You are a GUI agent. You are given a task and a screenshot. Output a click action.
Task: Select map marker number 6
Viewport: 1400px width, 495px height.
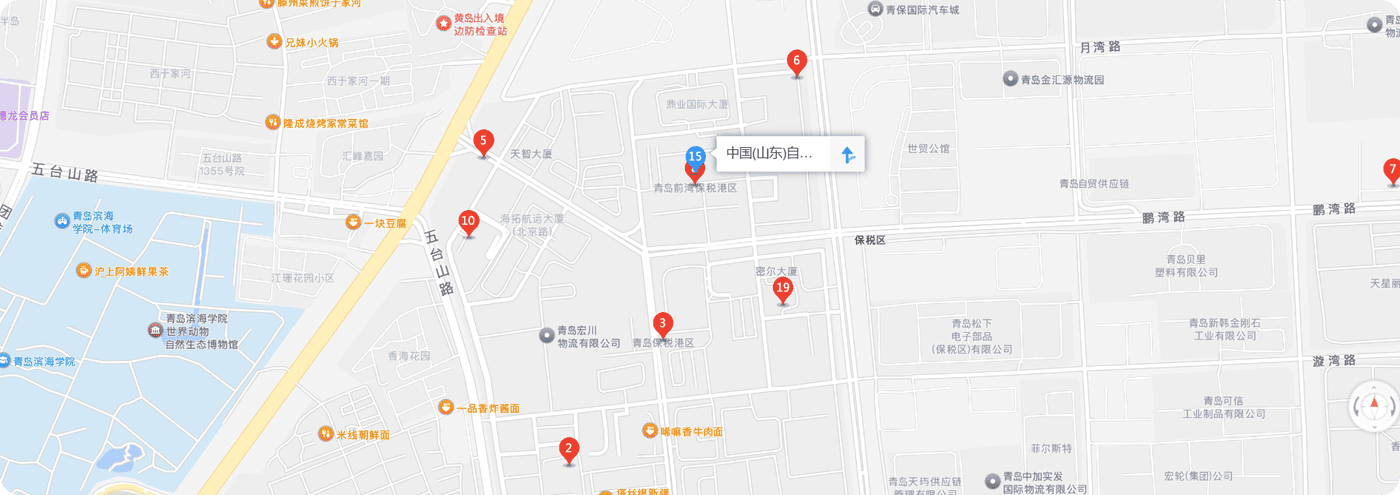(x=796, y=62)
